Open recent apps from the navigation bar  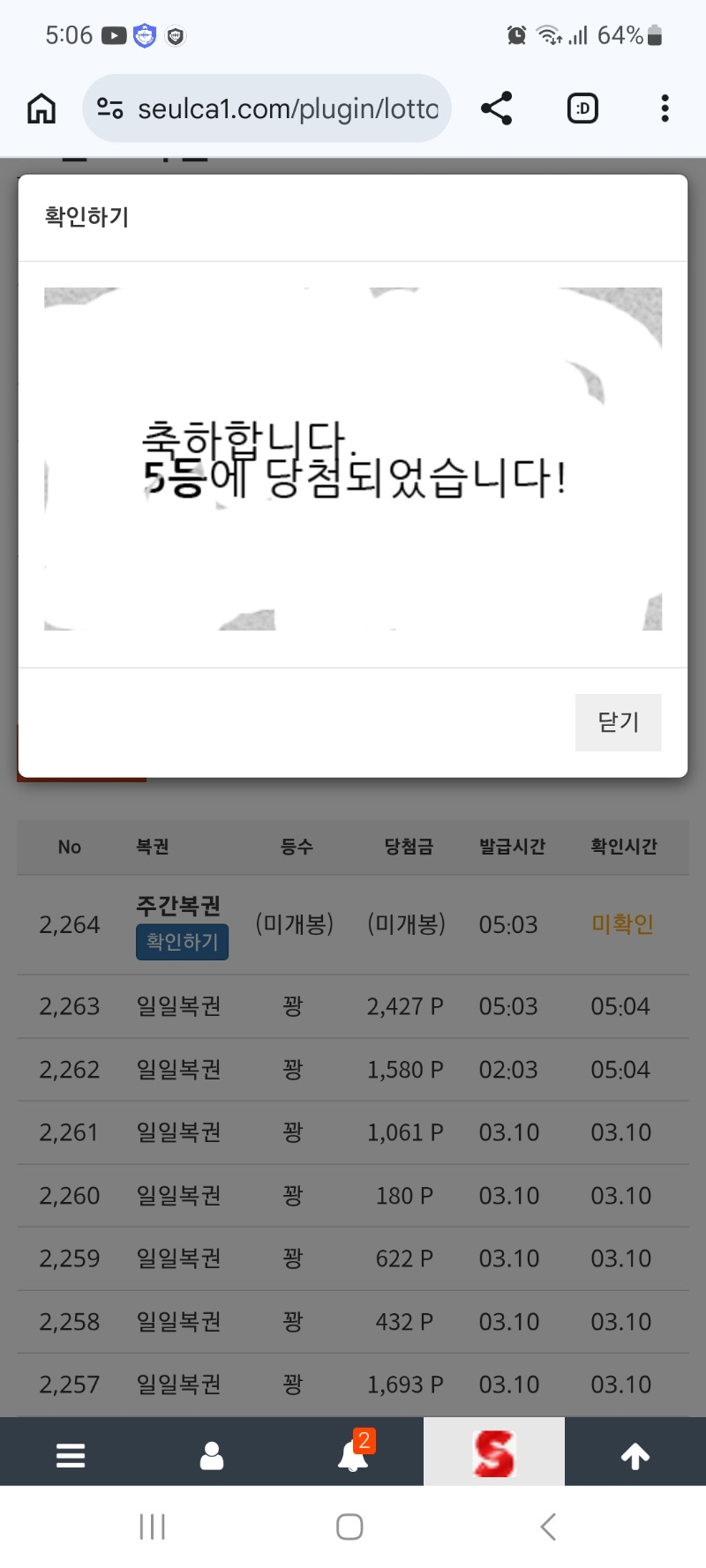click(x=153, y=1527)
